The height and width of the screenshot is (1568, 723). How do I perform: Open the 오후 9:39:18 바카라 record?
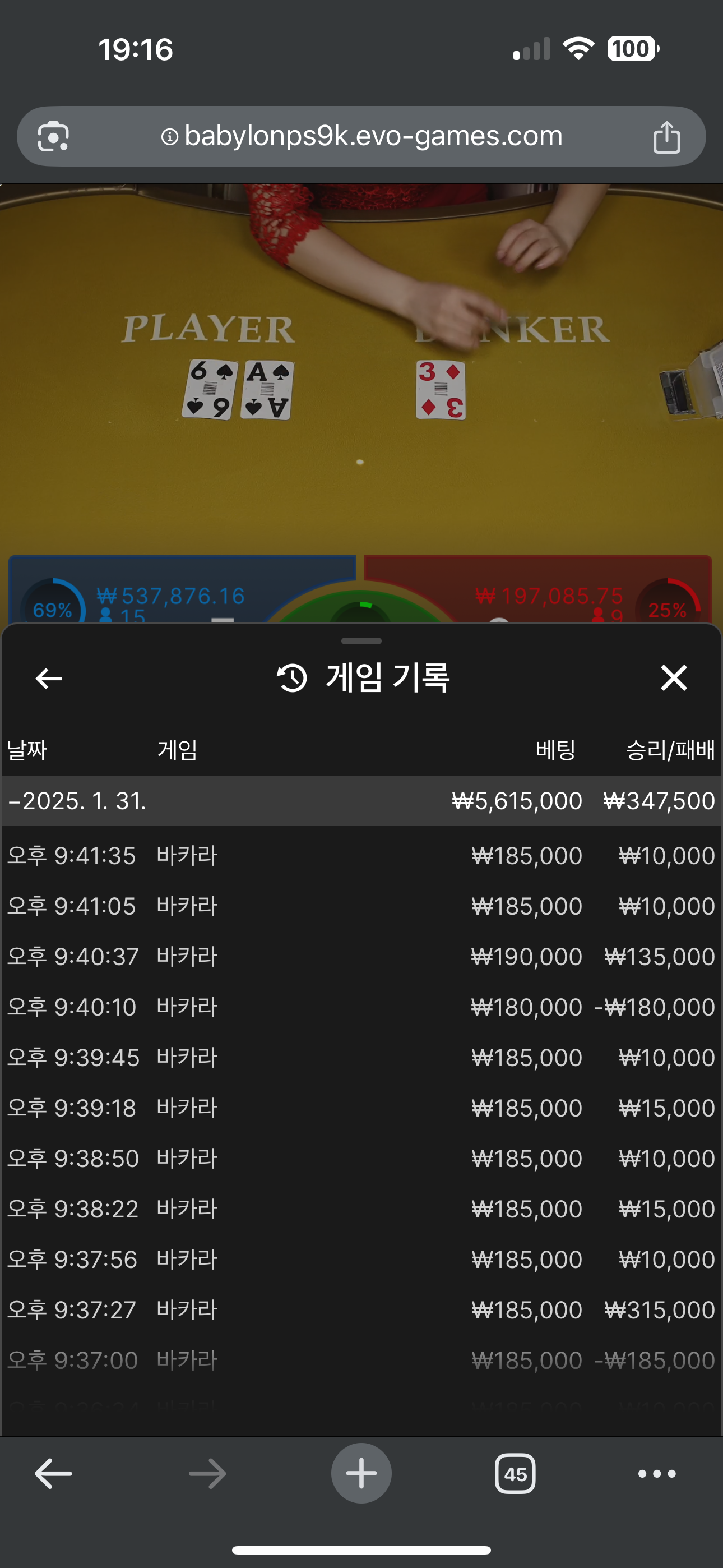click(360, 1108)
